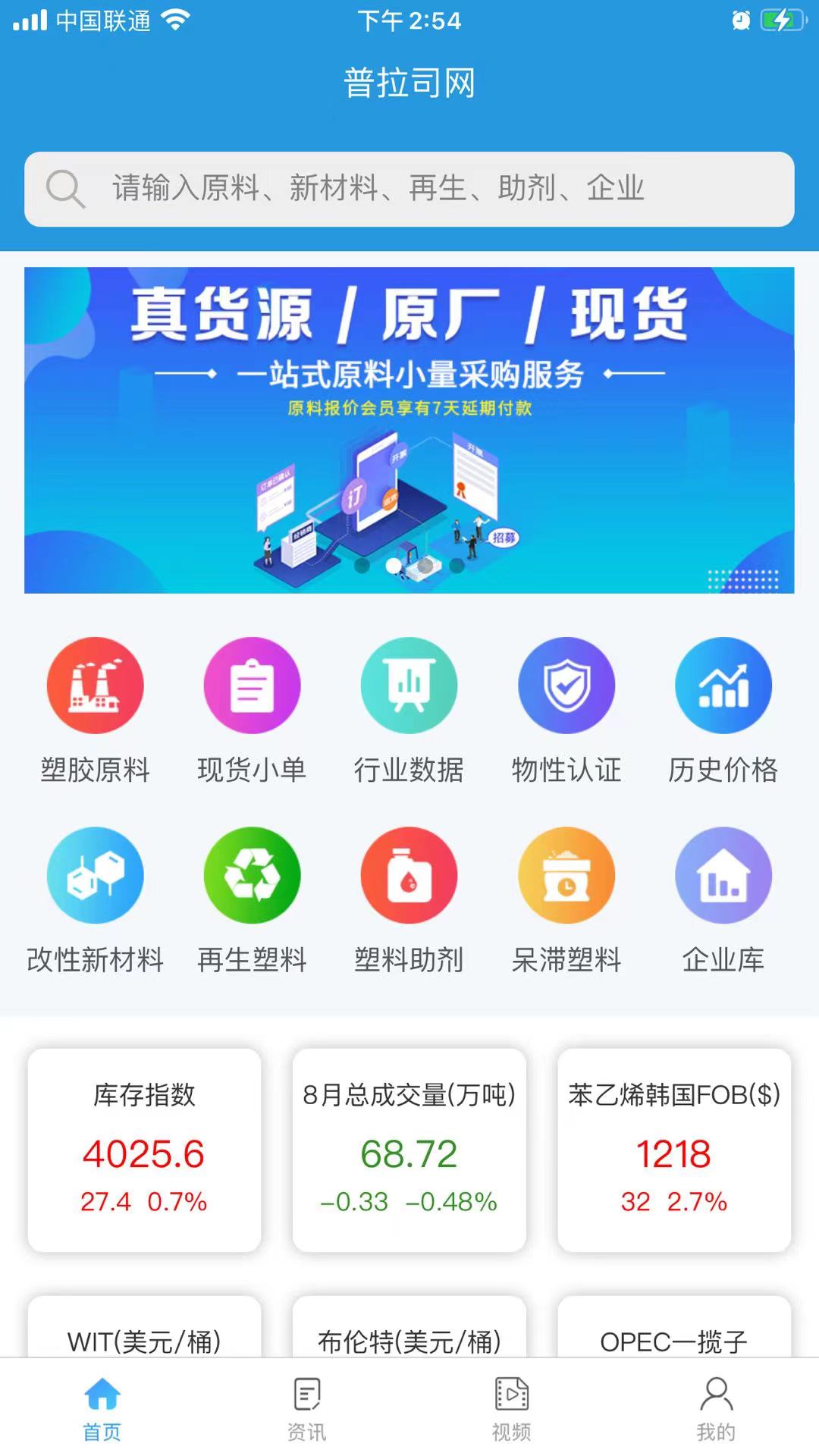Tap the 塑料助剂 bottle icon
The width and height of the screenshot is (819, 1456).
(x=409, y=875)
